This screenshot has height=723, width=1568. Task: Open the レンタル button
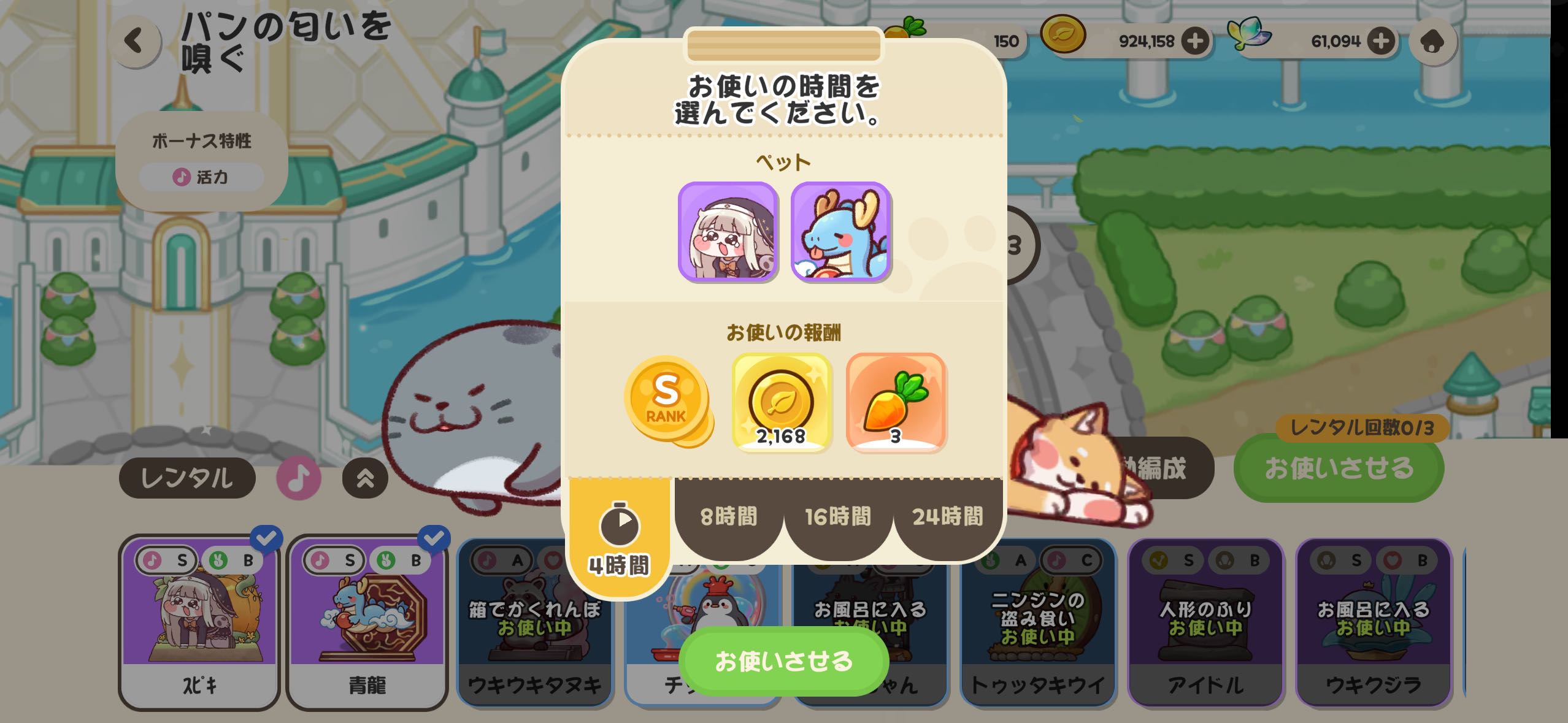tap(187, 478)
